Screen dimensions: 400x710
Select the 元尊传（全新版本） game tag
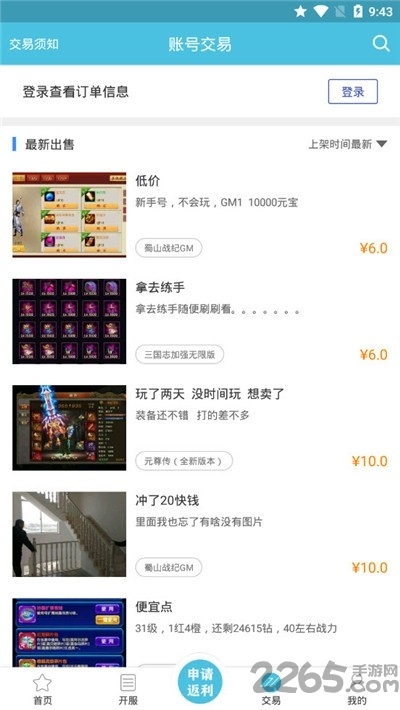tap(184, 461)
